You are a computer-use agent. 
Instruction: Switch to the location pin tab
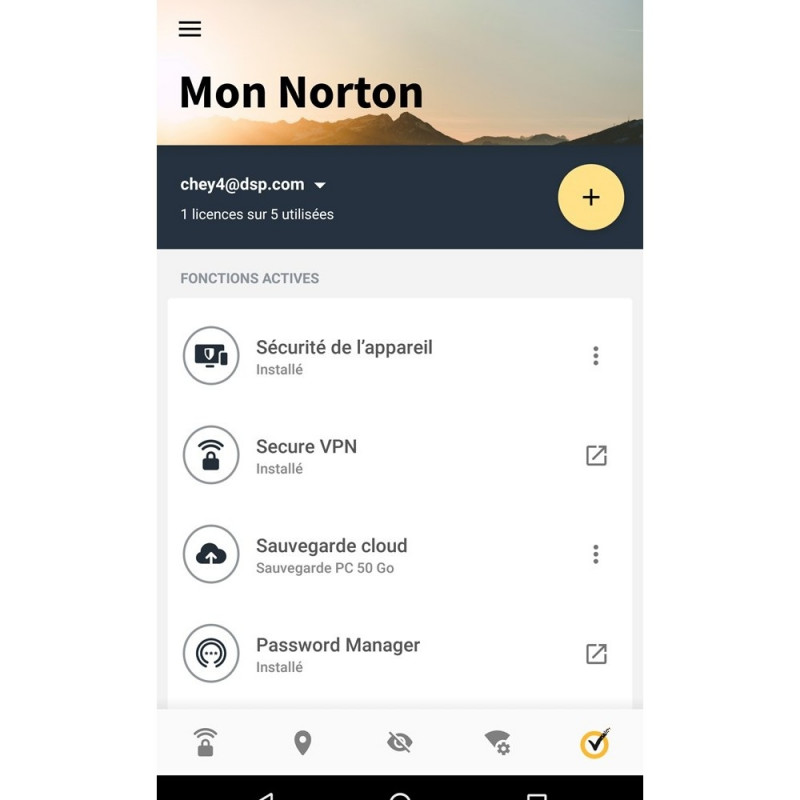[x=302, y=743]
